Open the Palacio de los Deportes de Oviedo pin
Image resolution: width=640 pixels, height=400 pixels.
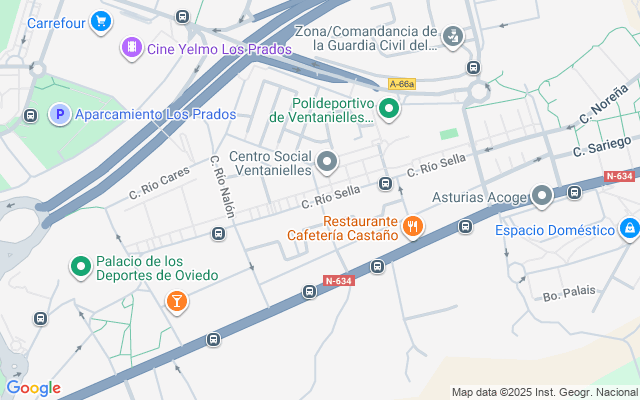[80, 267]
